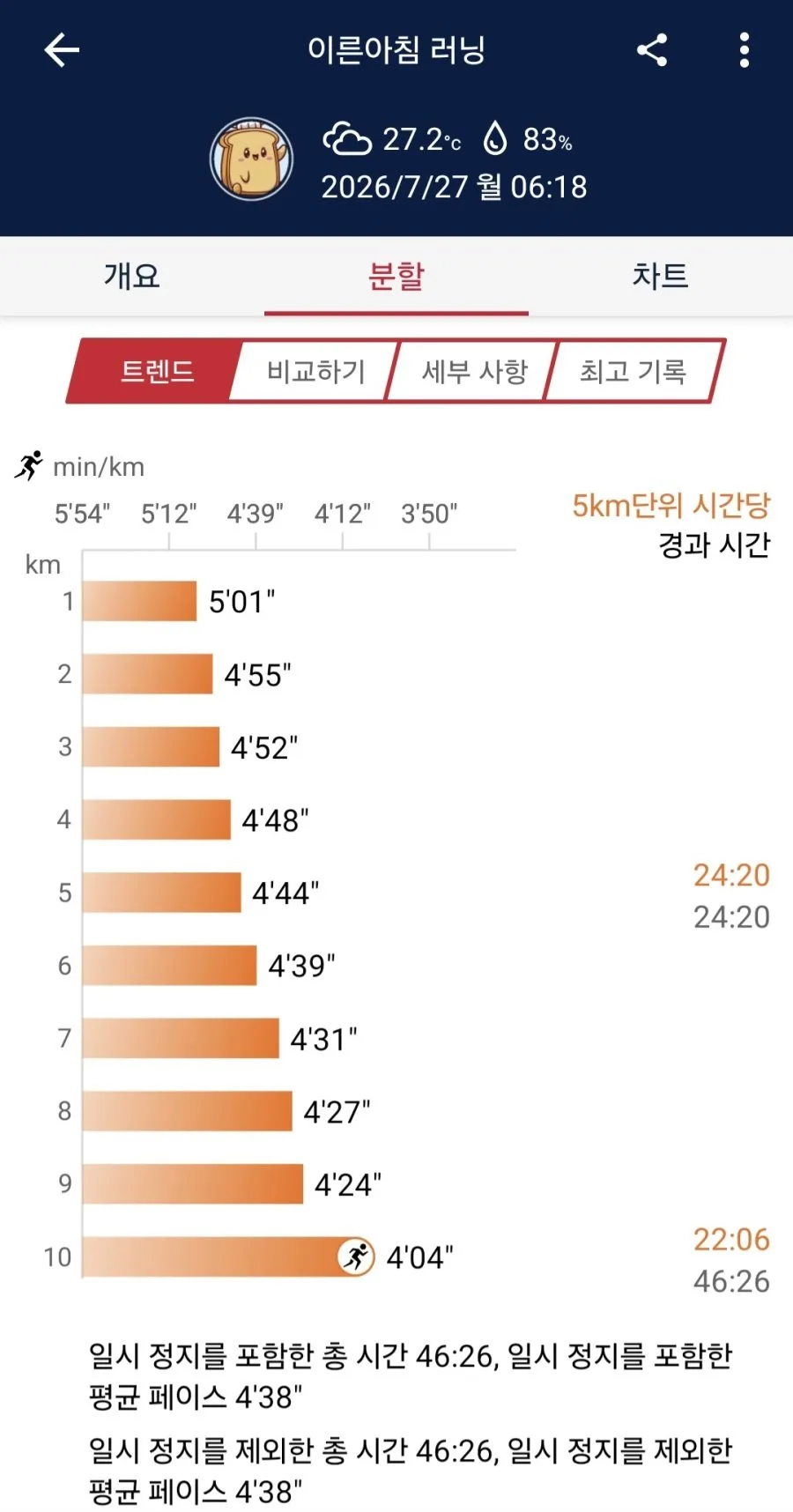Show the 세부 사항 segment

[x=474, y=371]
